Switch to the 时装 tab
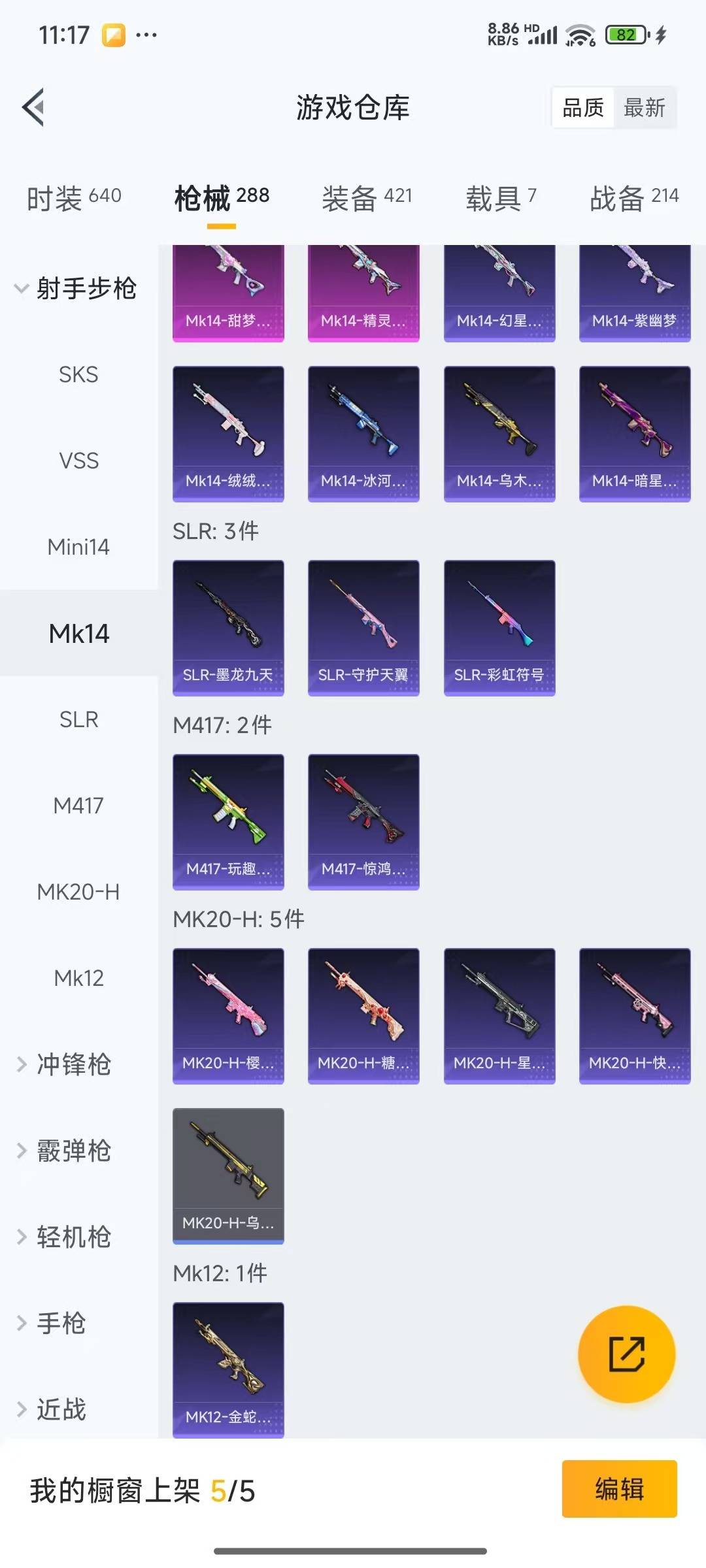 tap(74, 197)
